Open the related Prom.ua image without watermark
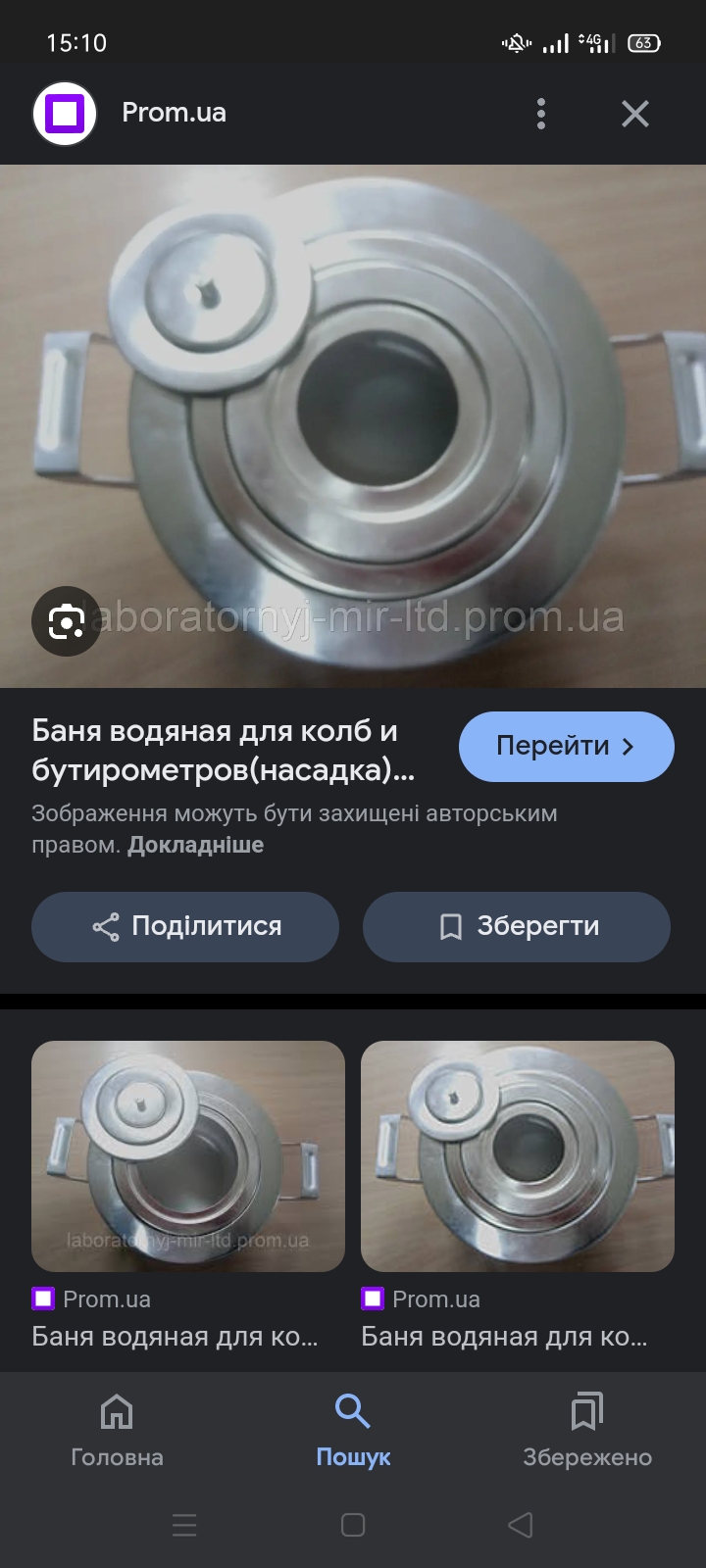Screen dimensions: 706x1568 point(518,1156)
